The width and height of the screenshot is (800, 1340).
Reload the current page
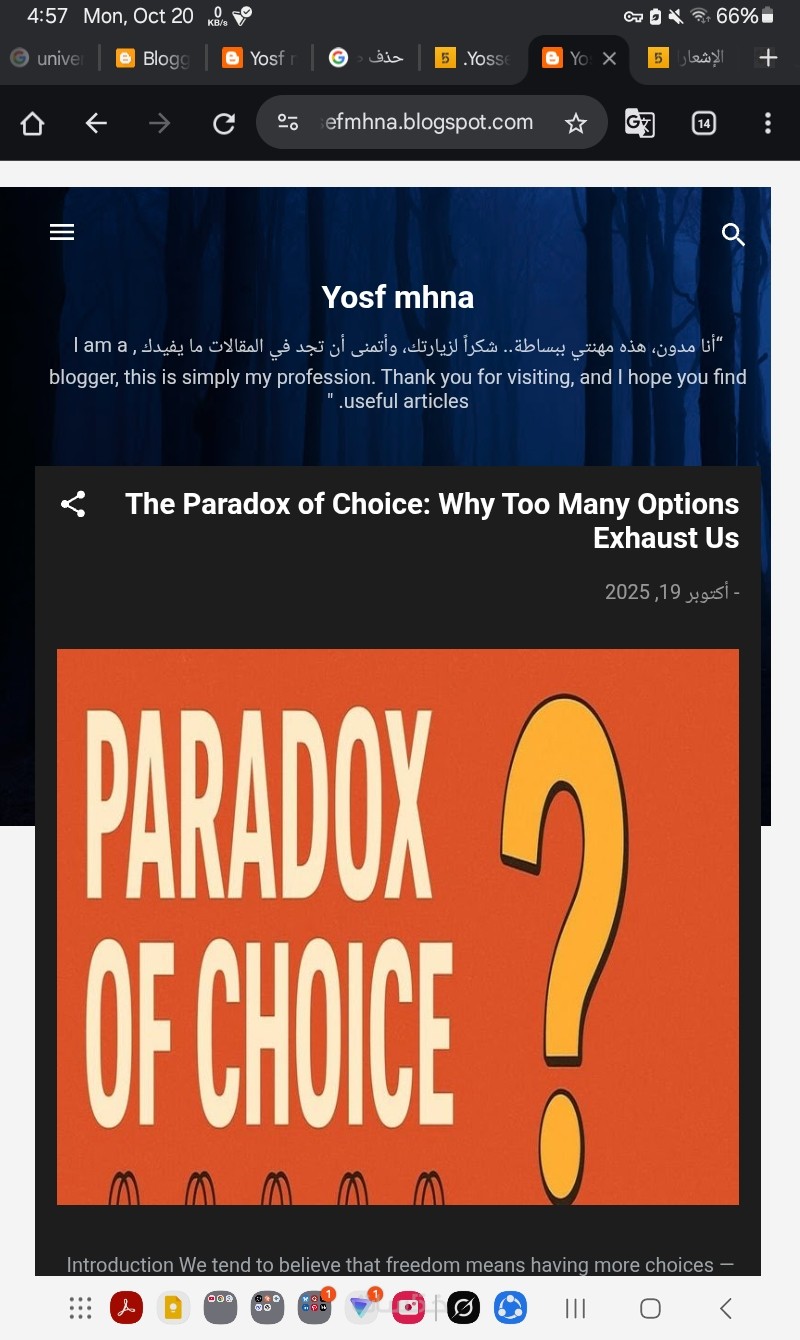click(224, 123)
